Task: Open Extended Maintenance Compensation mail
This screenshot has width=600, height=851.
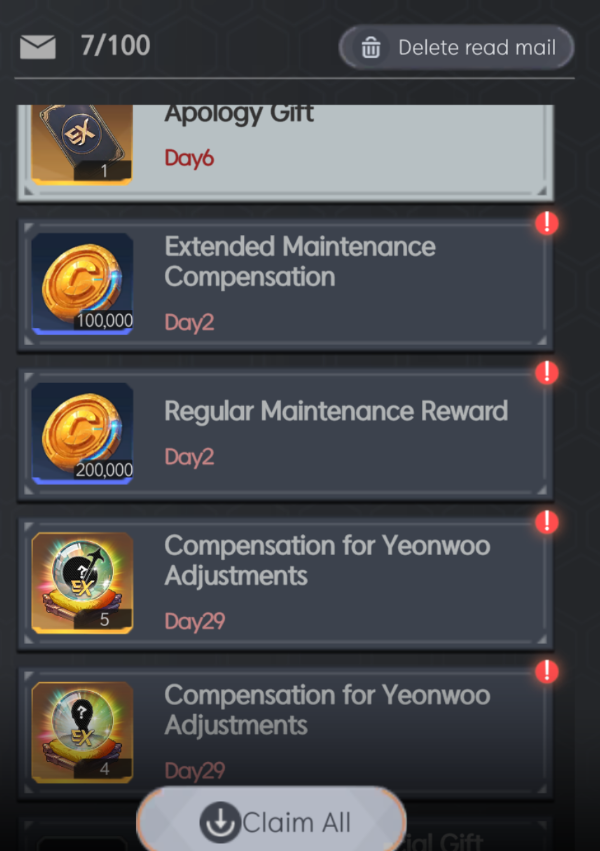Action: [x=285, y=284]
